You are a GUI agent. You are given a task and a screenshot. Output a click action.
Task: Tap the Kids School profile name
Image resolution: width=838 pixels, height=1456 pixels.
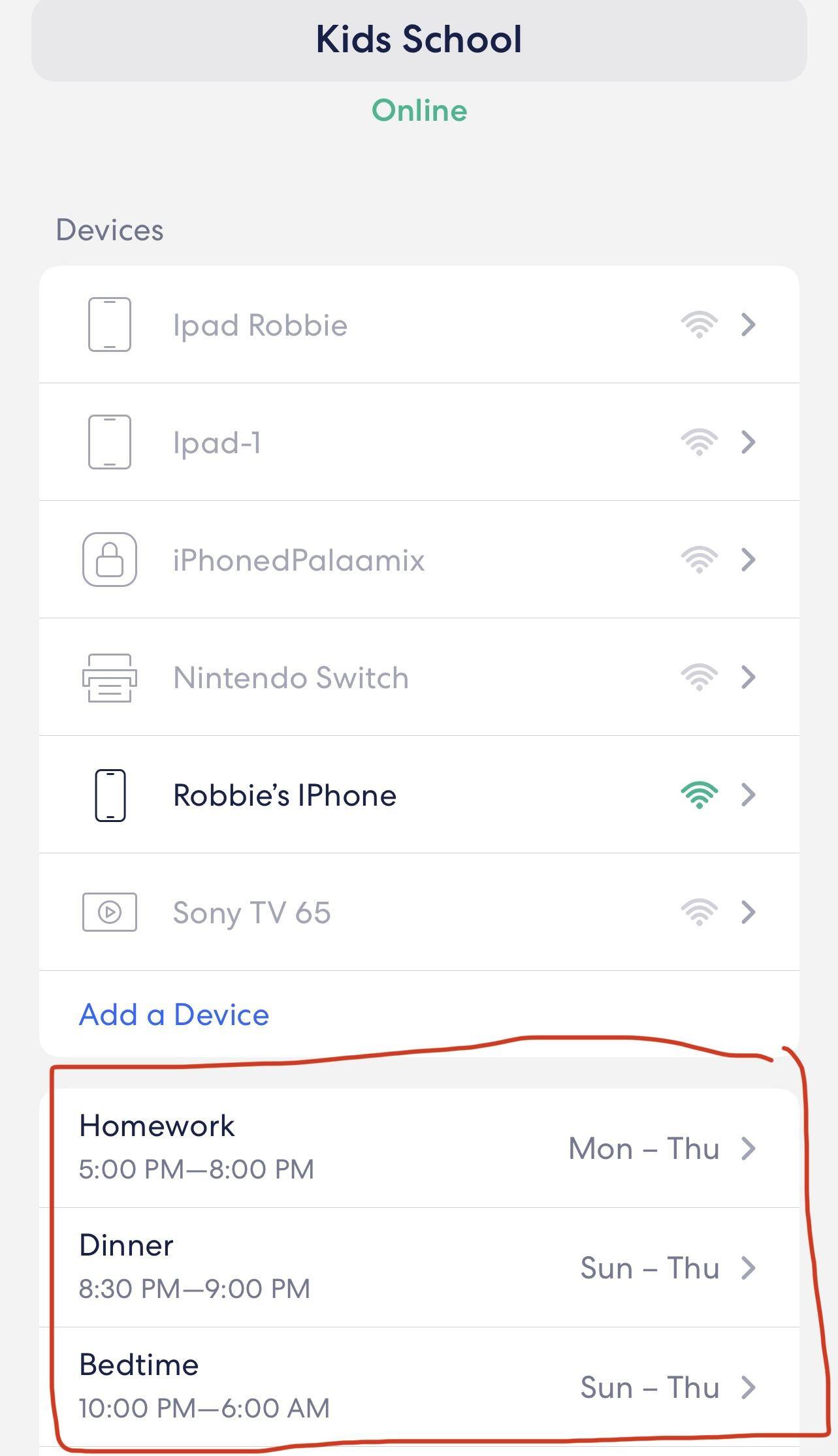click(x=419, y=39)
